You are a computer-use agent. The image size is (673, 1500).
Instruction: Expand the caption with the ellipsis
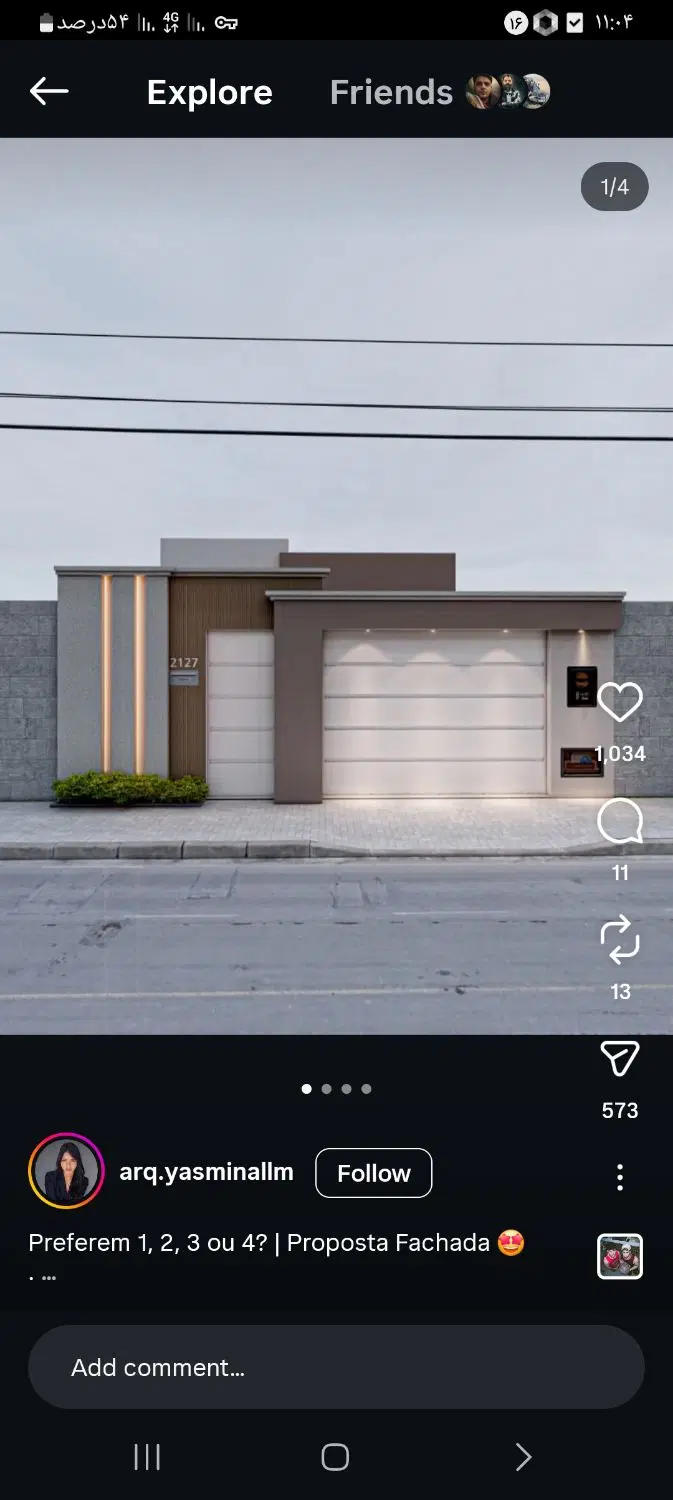49,1277
